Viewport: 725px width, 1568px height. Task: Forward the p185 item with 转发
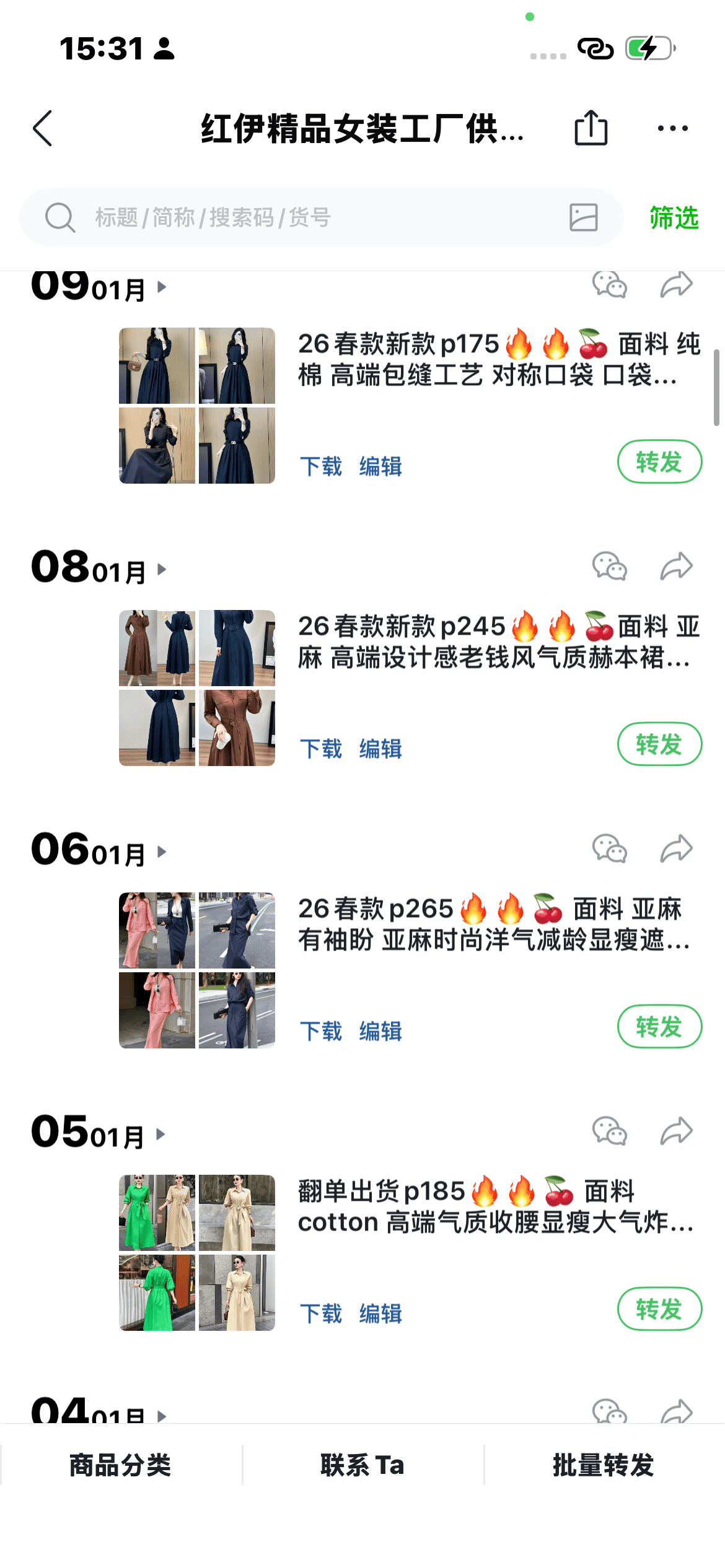pos(659,1309)
